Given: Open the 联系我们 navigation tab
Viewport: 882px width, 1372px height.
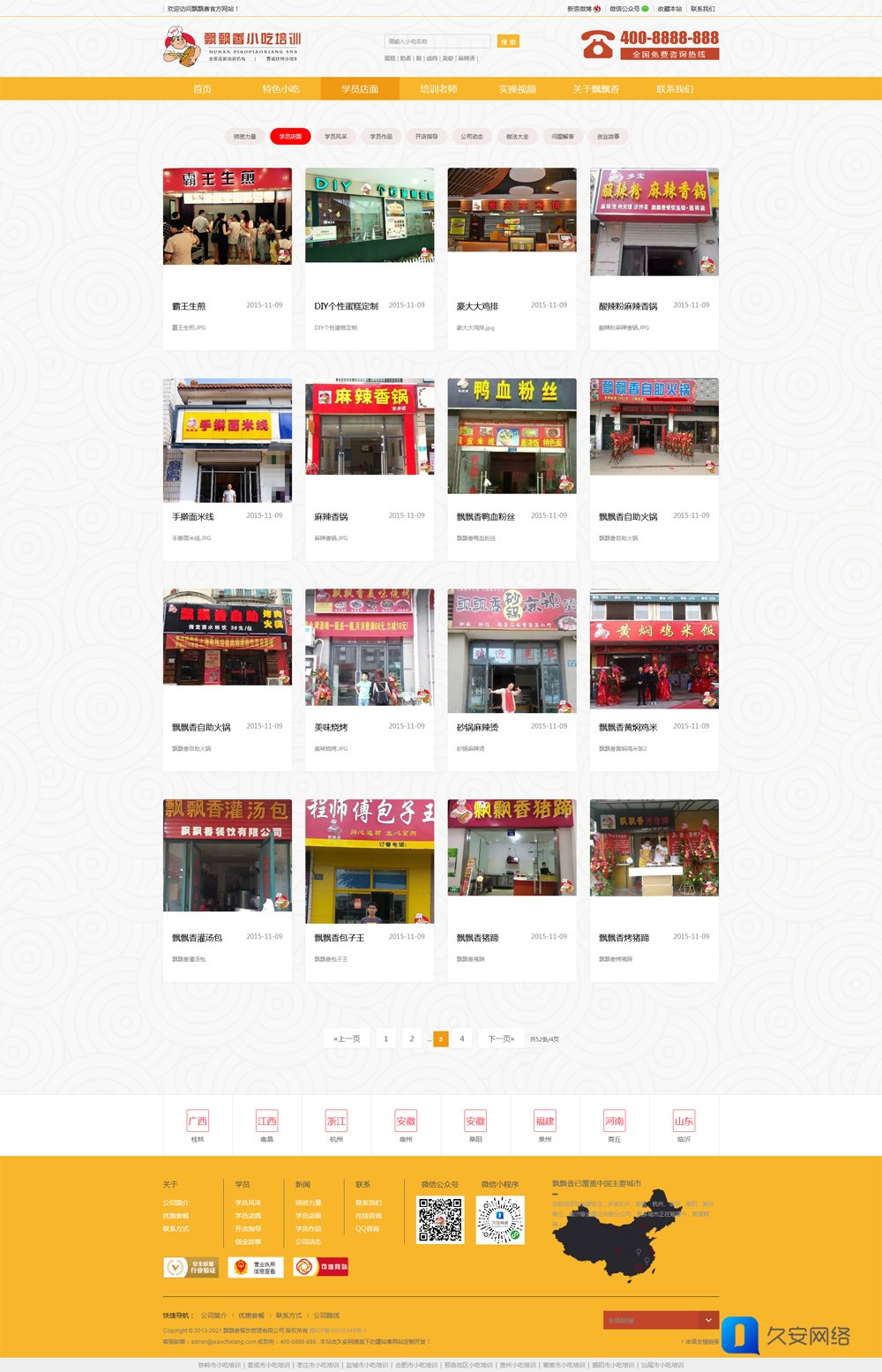Looking at the screenshot, I should point(675,89).
